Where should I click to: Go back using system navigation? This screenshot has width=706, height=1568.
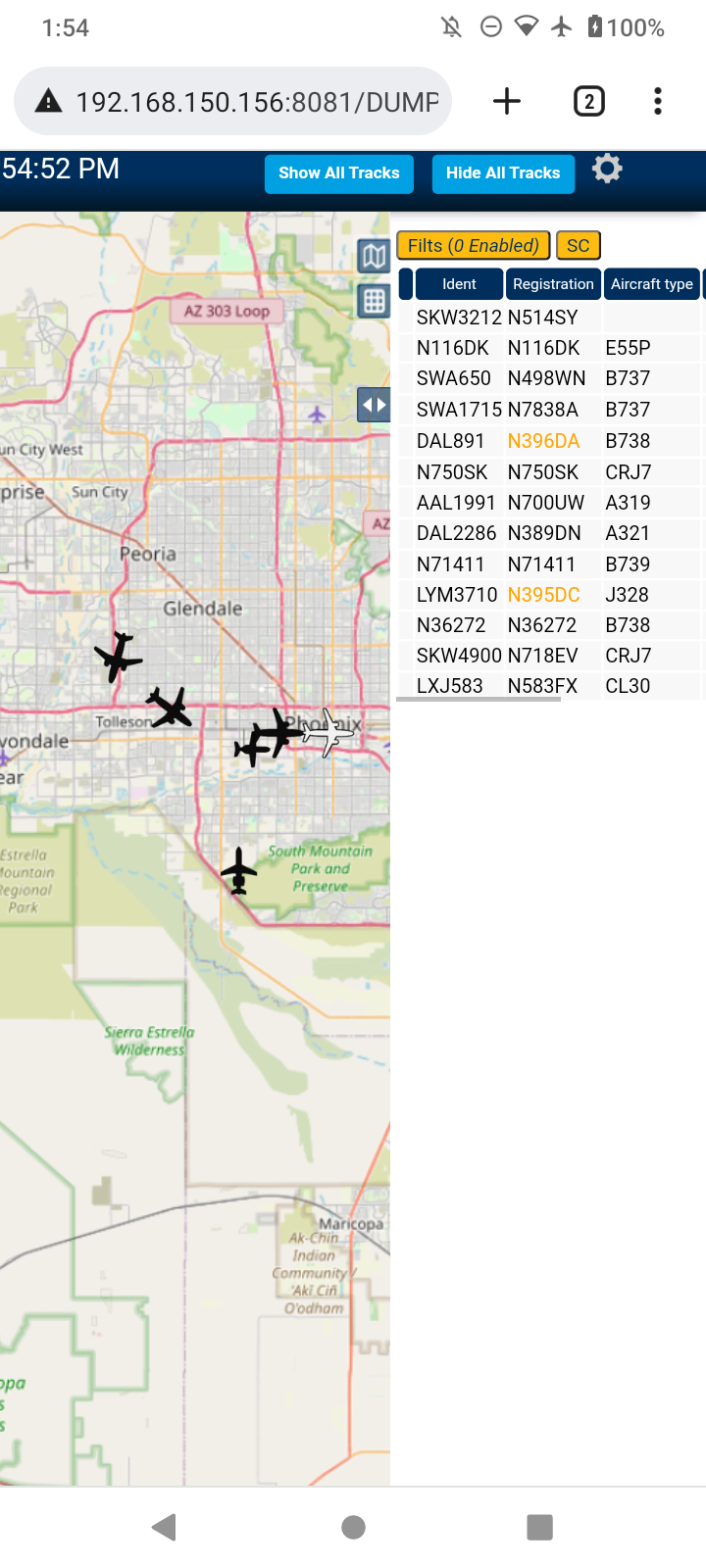click(x=165, y=1527)
